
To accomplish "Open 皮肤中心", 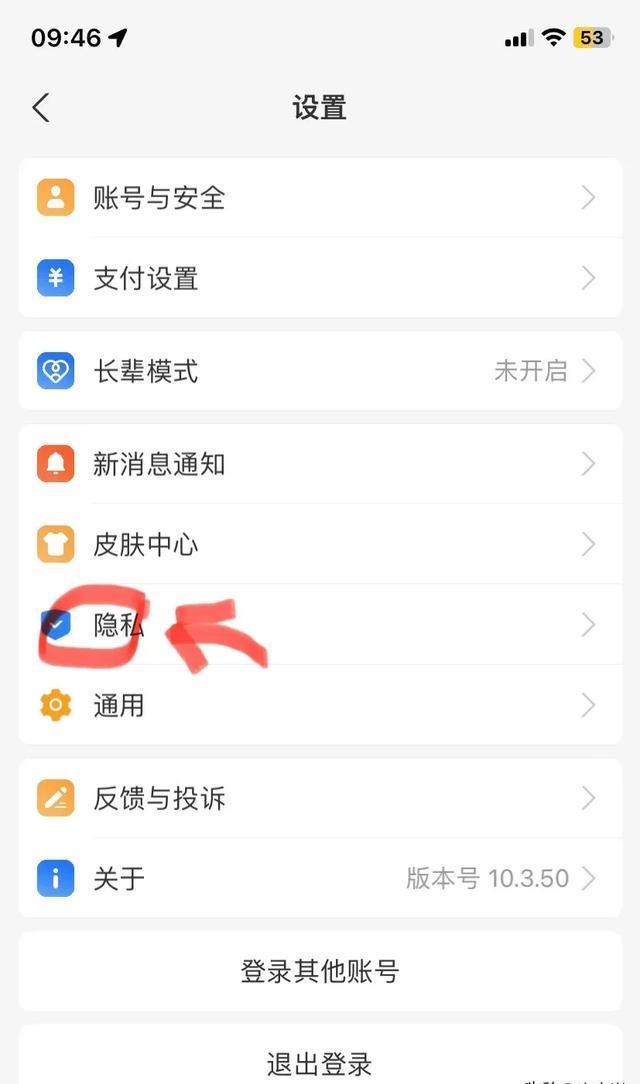I will tap(320, 545).
